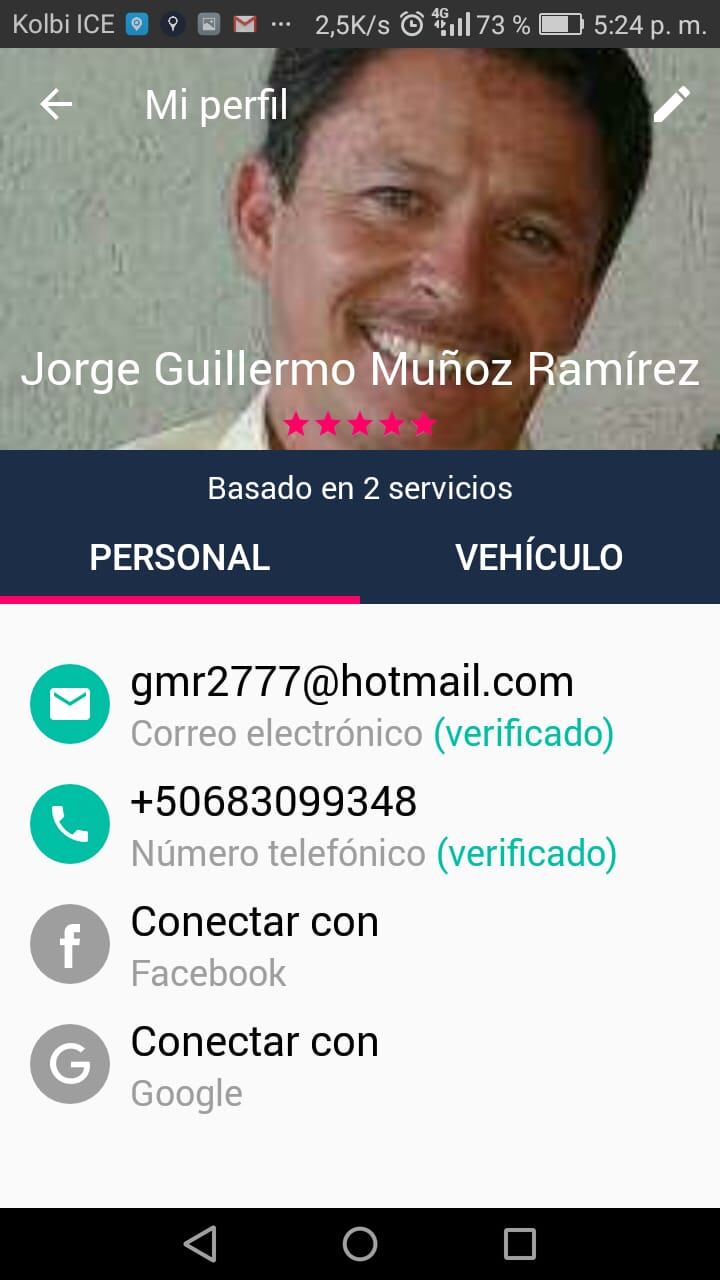Viewport: 720px width, 1280px height.
Task: Go back from Mi perfil
Action: (56, 104)
